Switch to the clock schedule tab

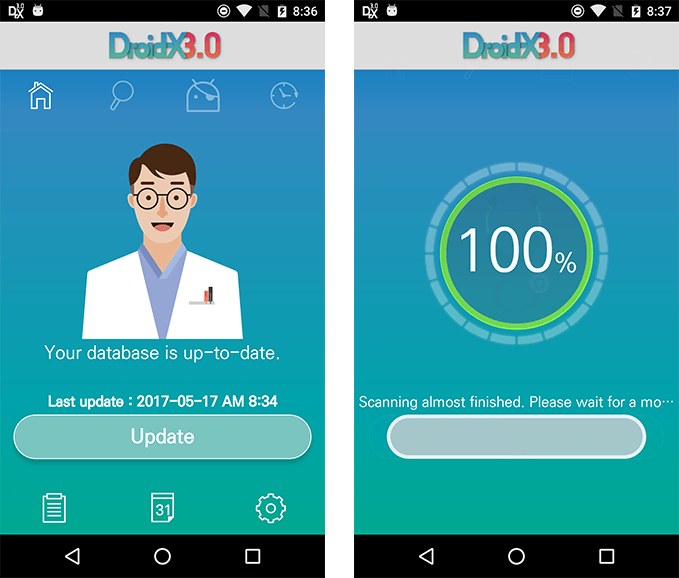[x=284, y=96]
